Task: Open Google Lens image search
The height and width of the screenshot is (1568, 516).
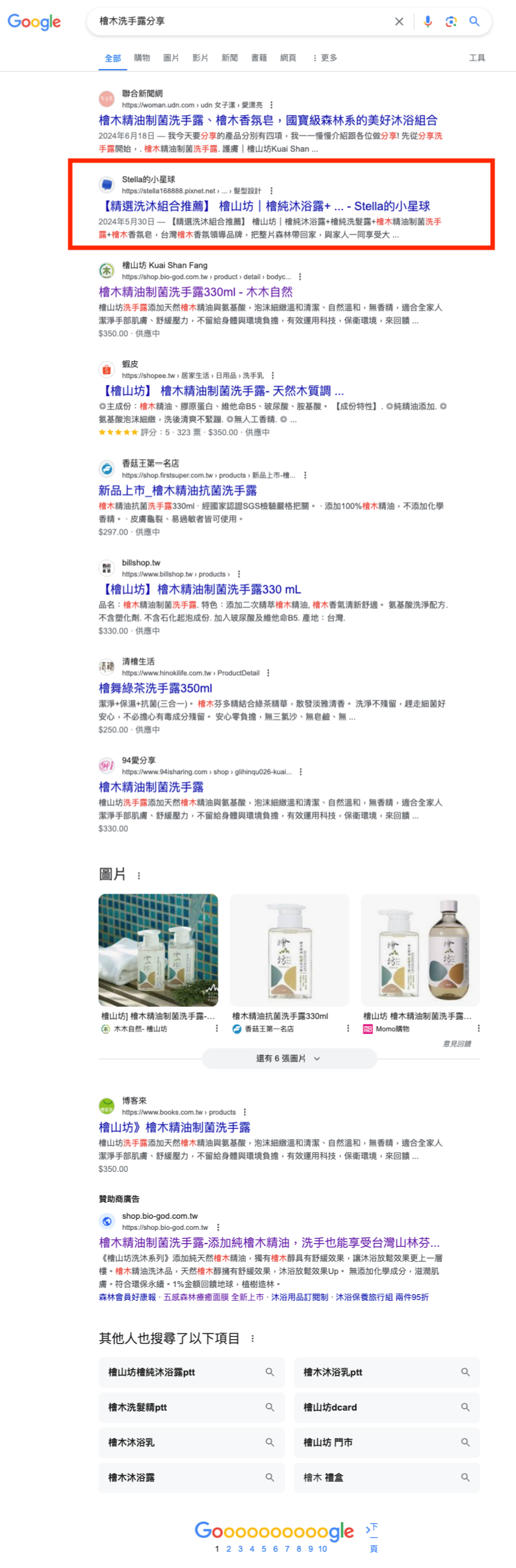Action: click(x=451, y=21)
